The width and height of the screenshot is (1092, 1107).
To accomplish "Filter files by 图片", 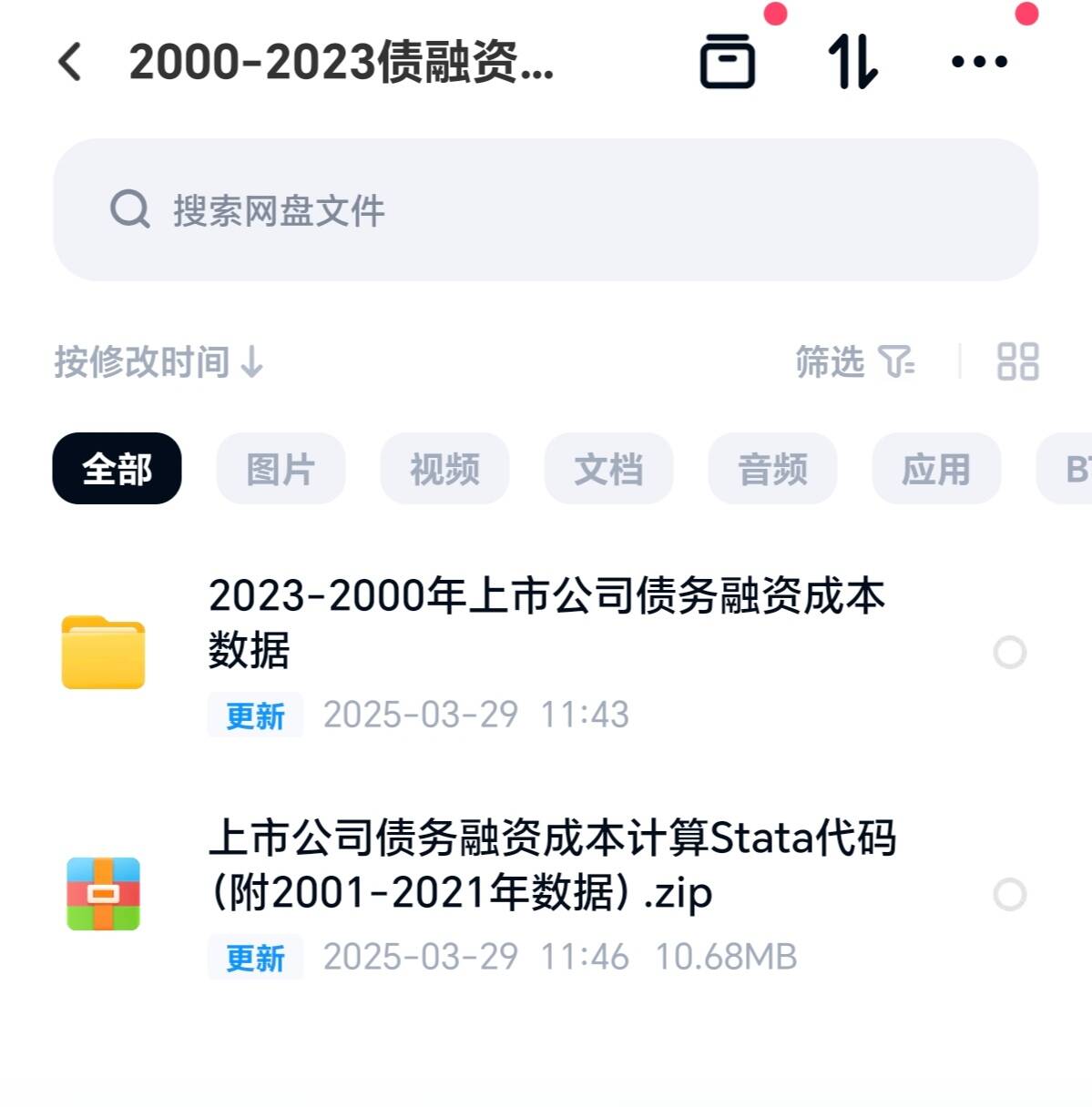I will pyautogui.click(x=281, y=469).
